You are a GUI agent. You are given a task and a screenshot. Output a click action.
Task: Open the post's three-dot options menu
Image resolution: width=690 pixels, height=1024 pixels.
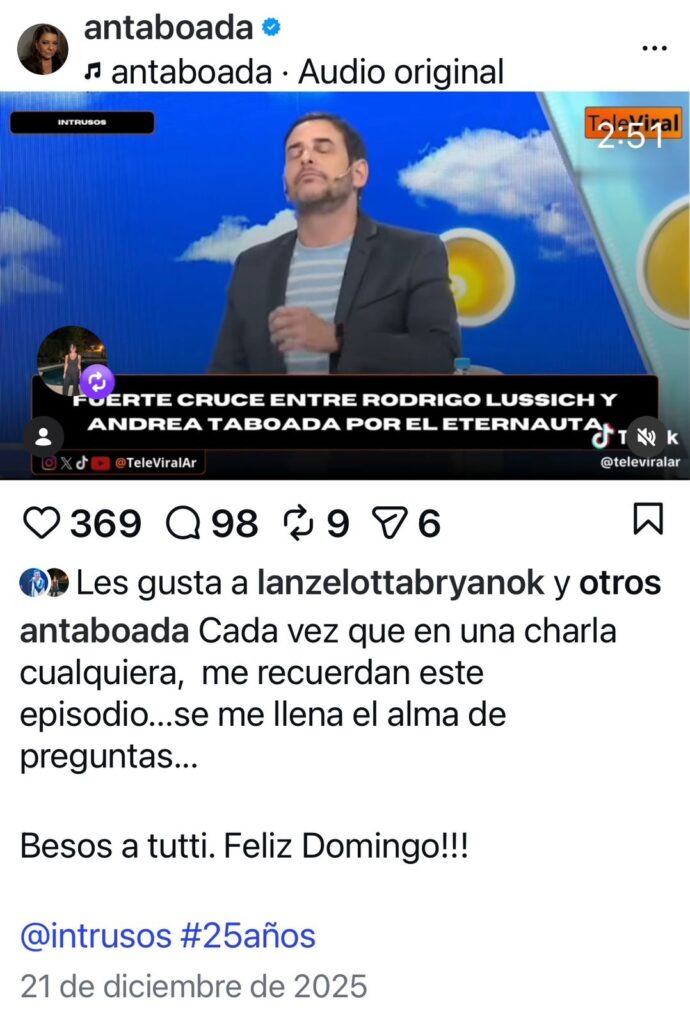point(653,48)
